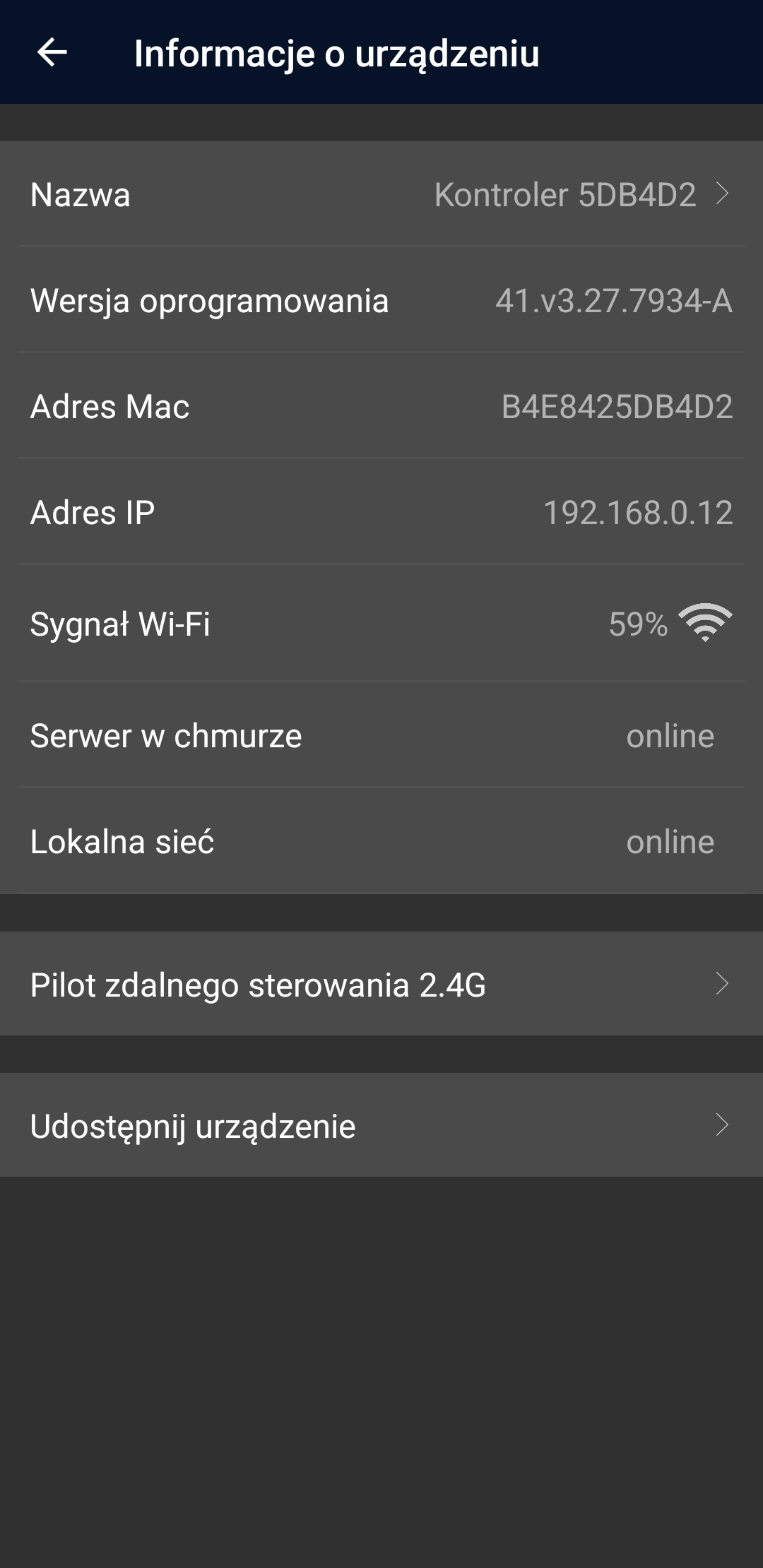Open Udostępnij urządzenie
Screen dimensions: 763x1568
coord(381,1125)
